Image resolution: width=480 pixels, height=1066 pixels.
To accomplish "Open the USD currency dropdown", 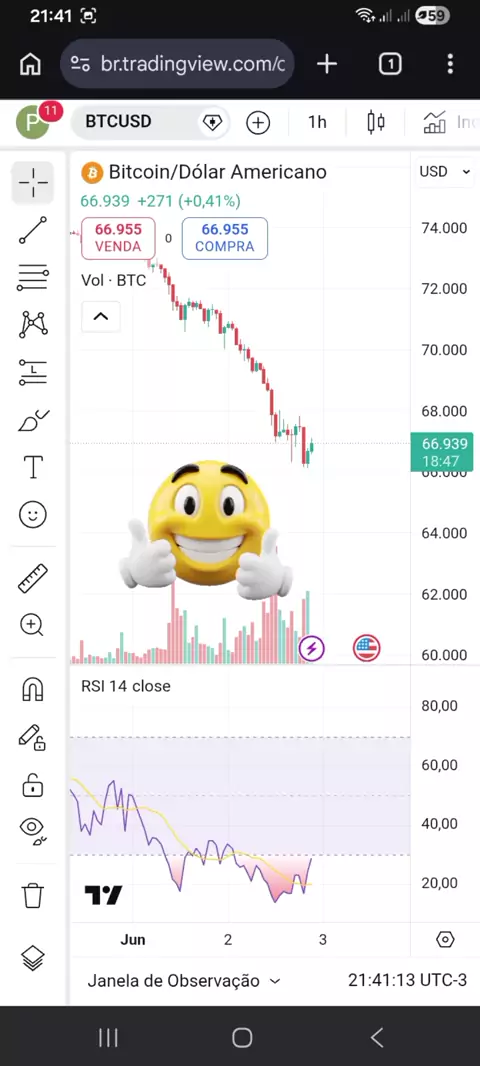I will [x=445, y=172].
